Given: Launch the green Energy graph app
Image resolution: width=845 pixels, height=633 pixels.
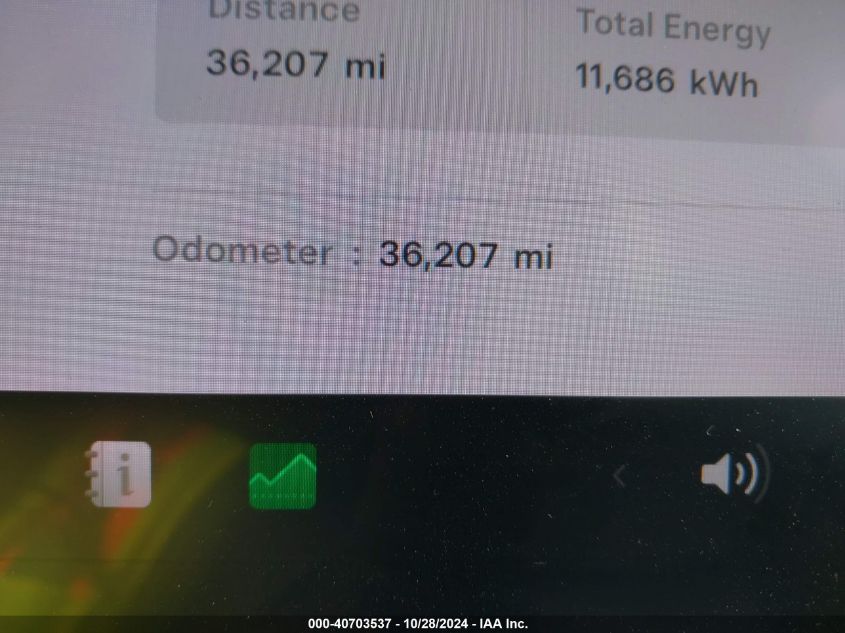Looking at the screenshot, I should [283, 475].
